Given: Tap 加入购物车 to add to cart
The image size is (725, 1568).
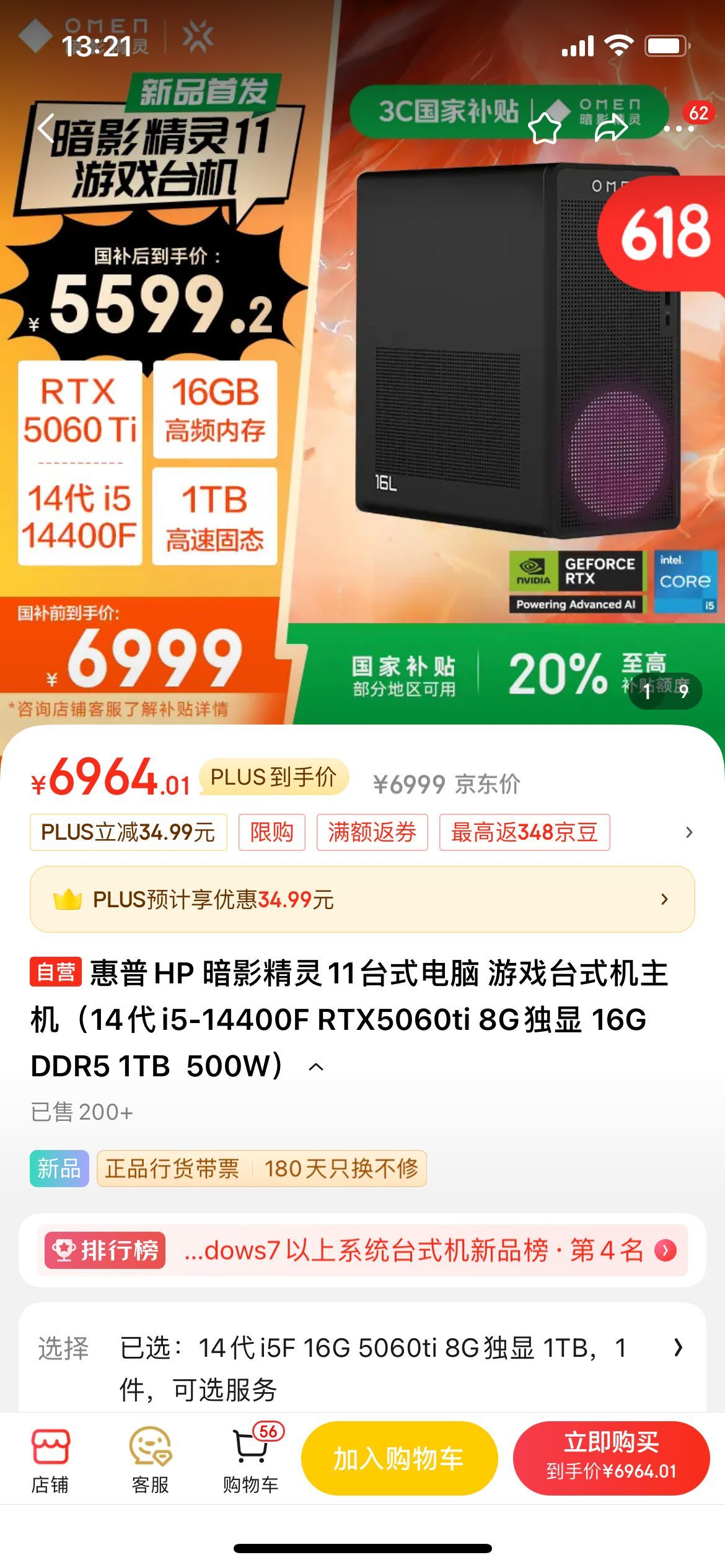Looking at the screenshot, I should tap(399, 1458).
